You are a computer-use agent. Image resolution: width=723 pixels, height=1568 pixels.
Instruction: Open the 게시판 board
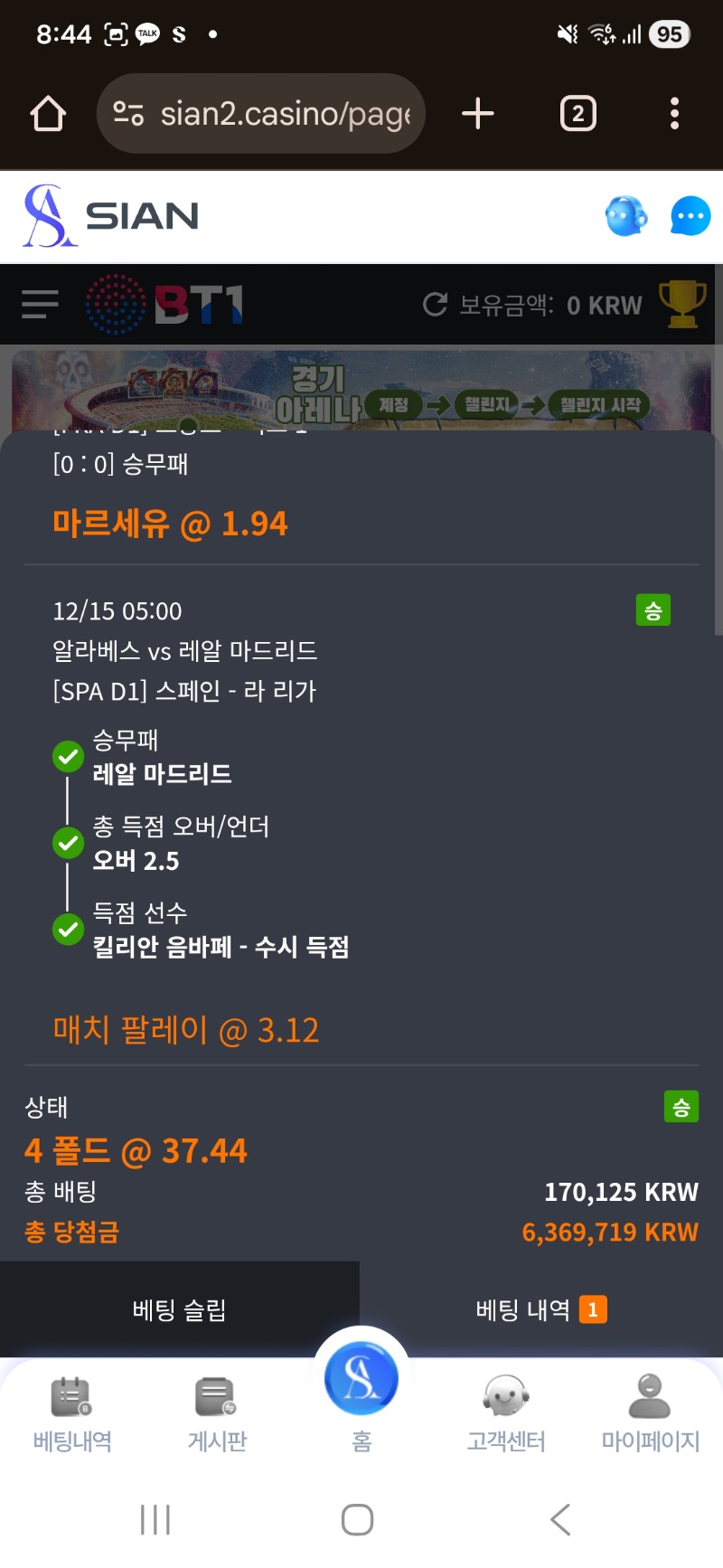[x=217, y=1414]
